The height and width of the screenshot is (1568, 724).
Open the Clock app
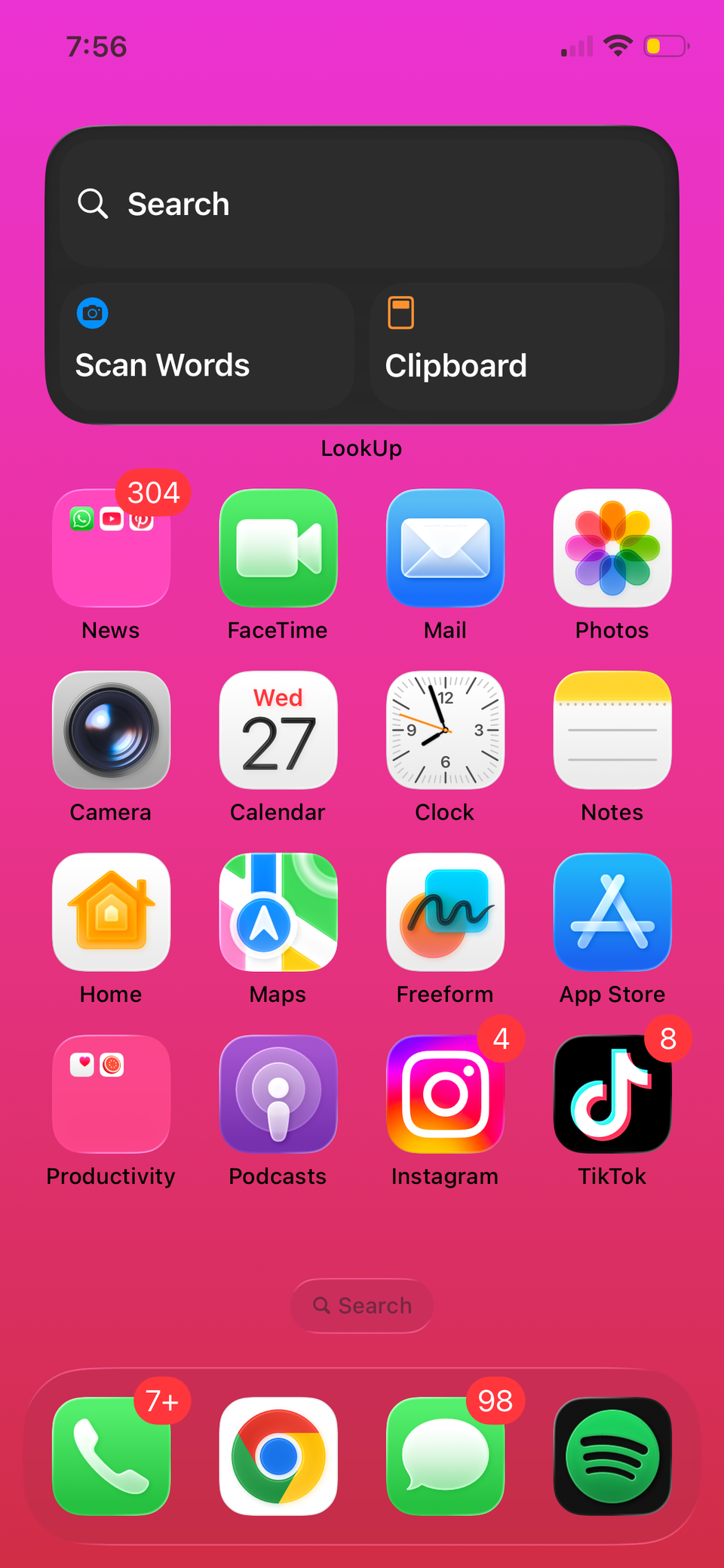(x=445, y=730)
